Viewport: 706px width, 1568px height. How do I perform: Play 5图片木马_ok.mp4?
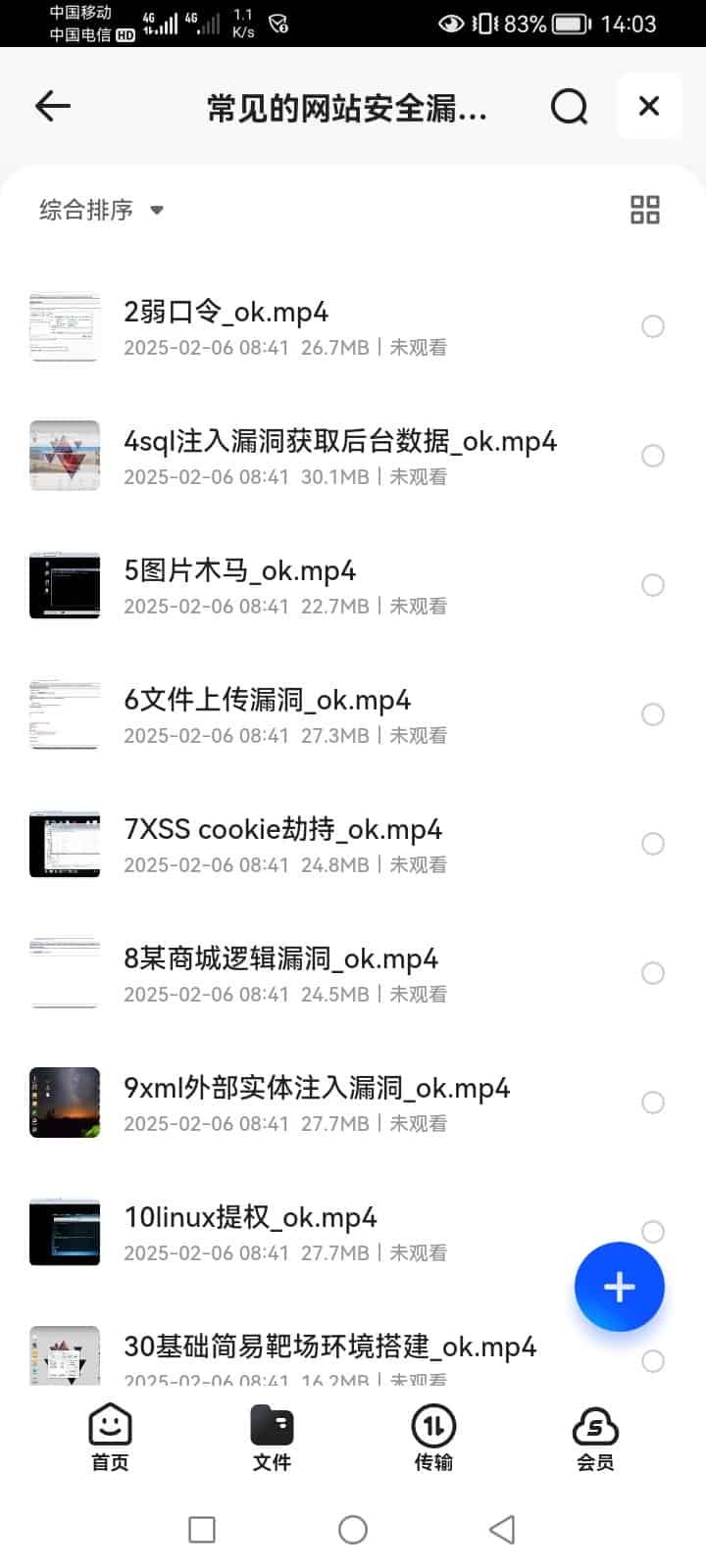(239, 571)
